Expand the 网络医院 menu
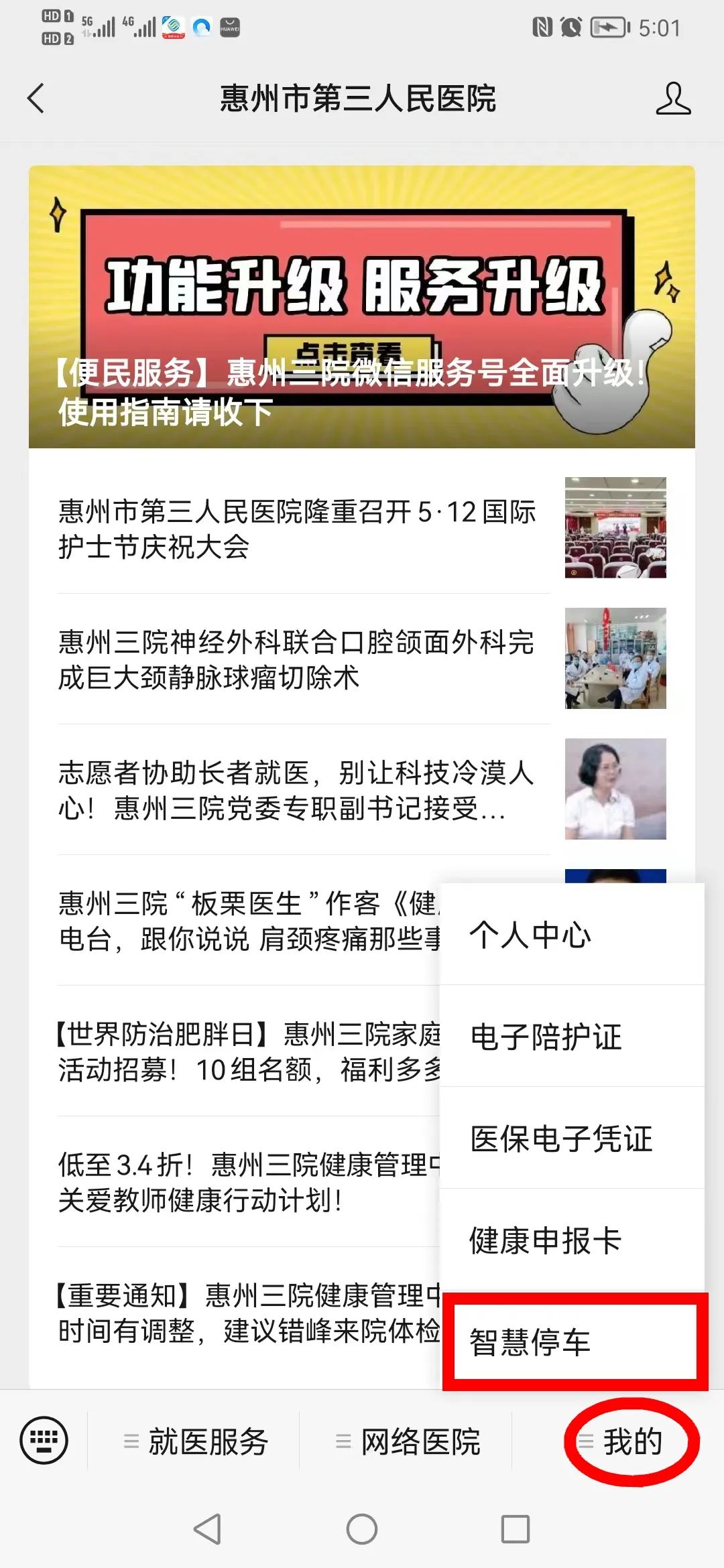The height and width of the screenshot is (1568, 724). coord(408,1441)
